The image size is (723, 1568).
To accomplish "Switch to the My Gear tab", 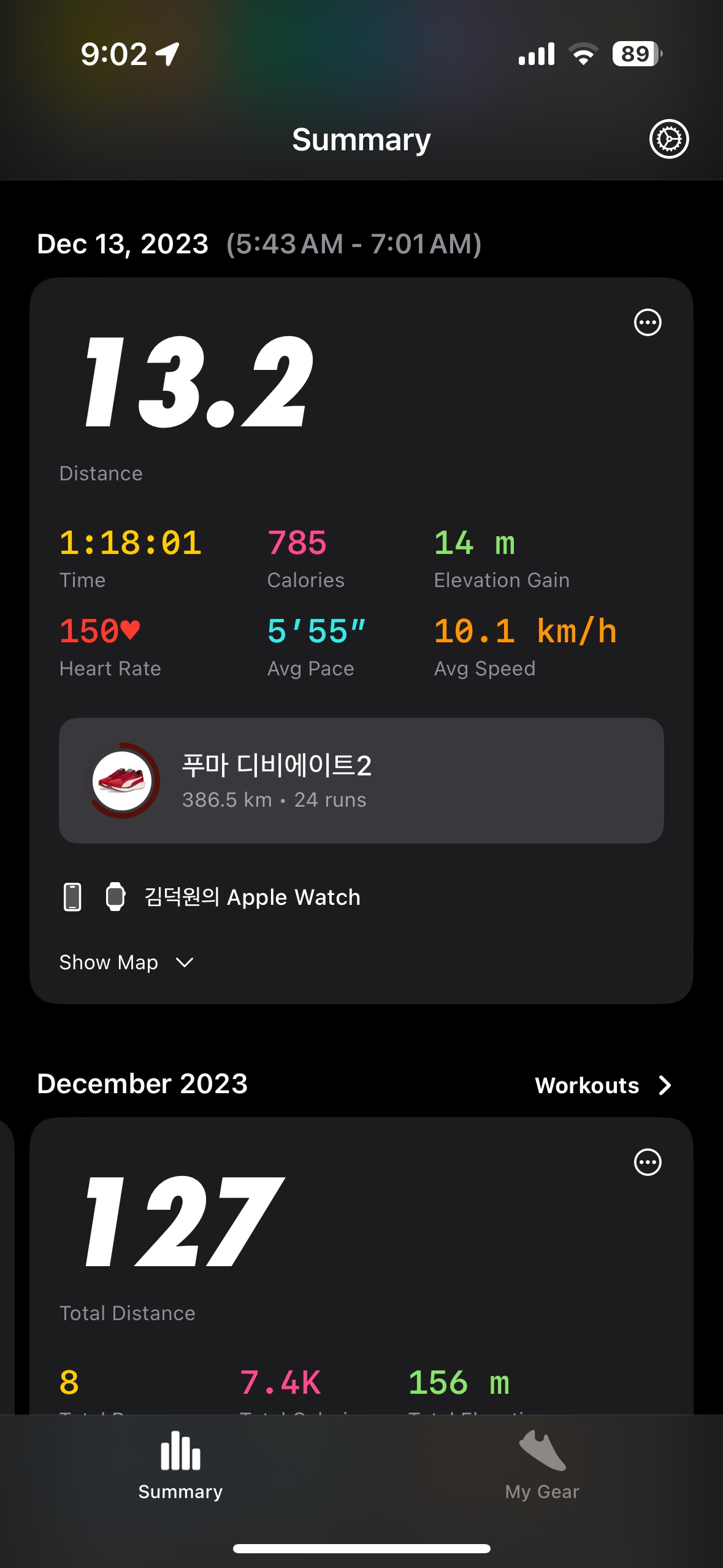I will 542,1466.
